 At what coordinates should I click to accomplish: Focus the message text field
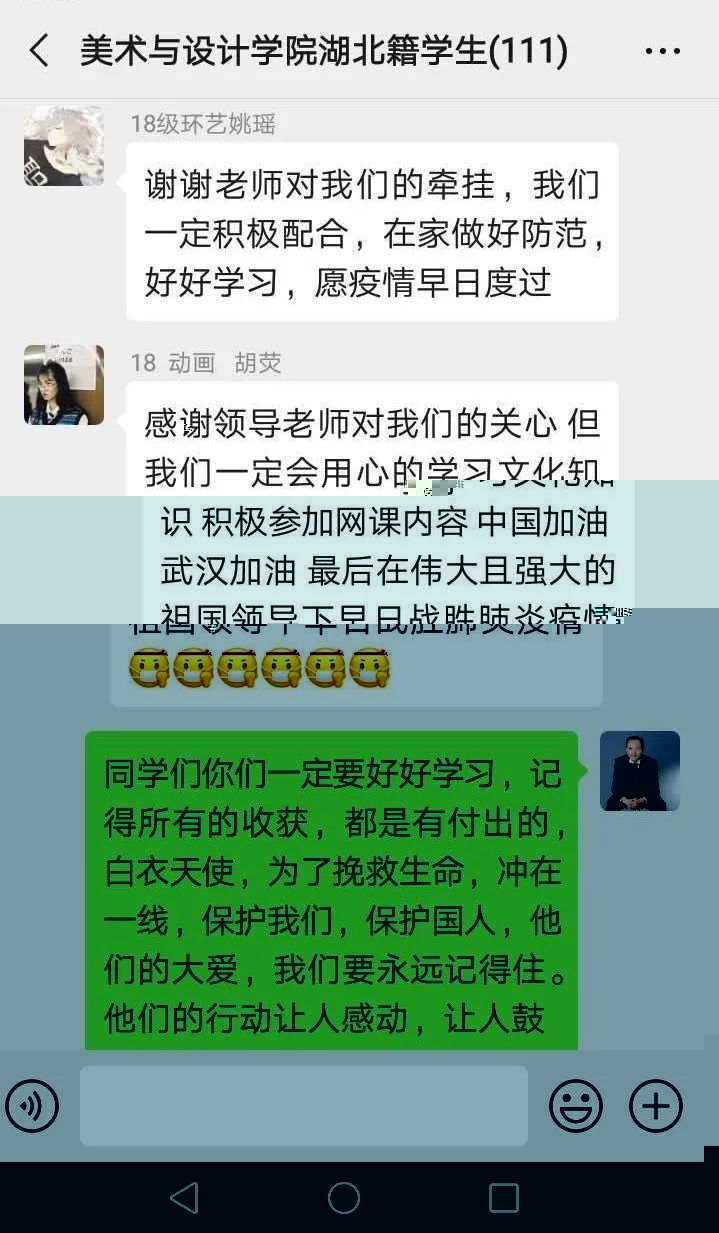coord(303,1106)
